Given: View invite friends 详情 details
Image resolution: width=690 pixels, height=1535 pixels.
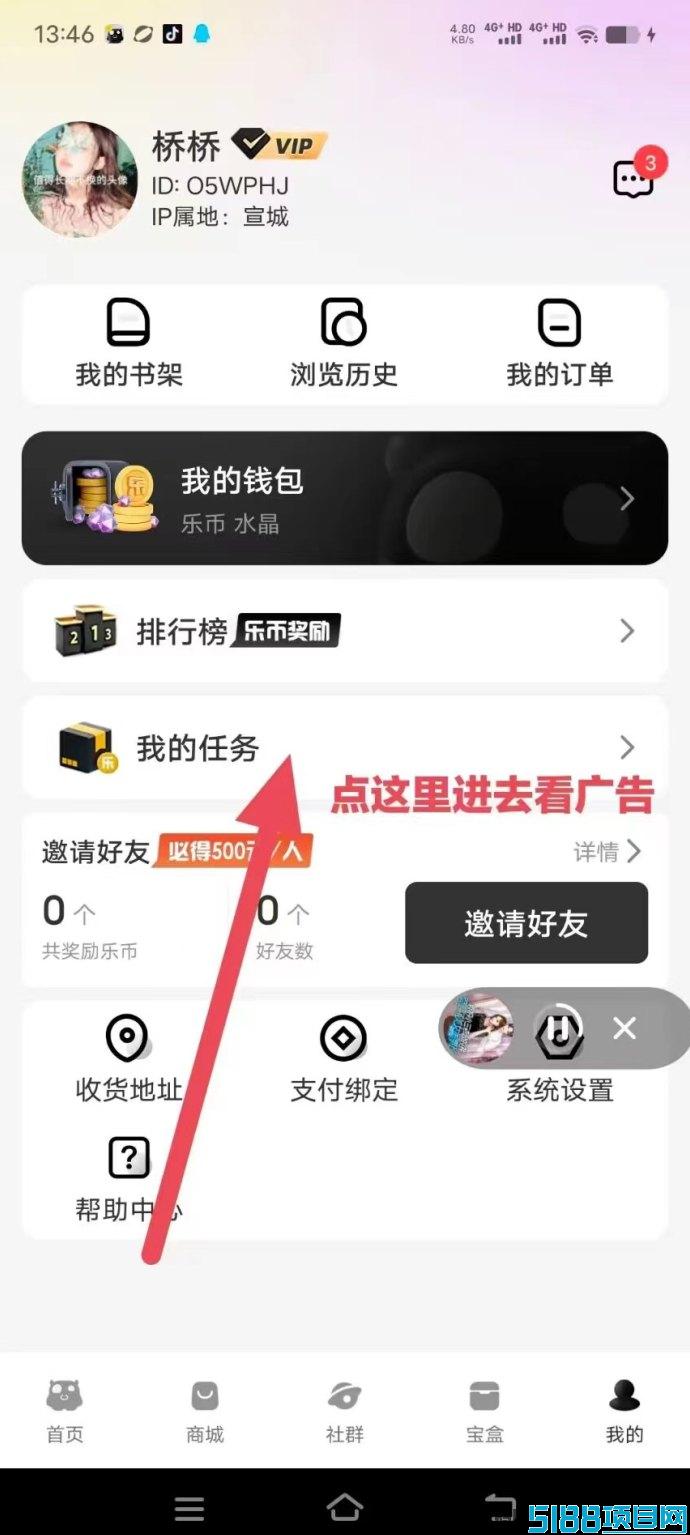Looking at the screenshot, I should (x=607, y=852).
